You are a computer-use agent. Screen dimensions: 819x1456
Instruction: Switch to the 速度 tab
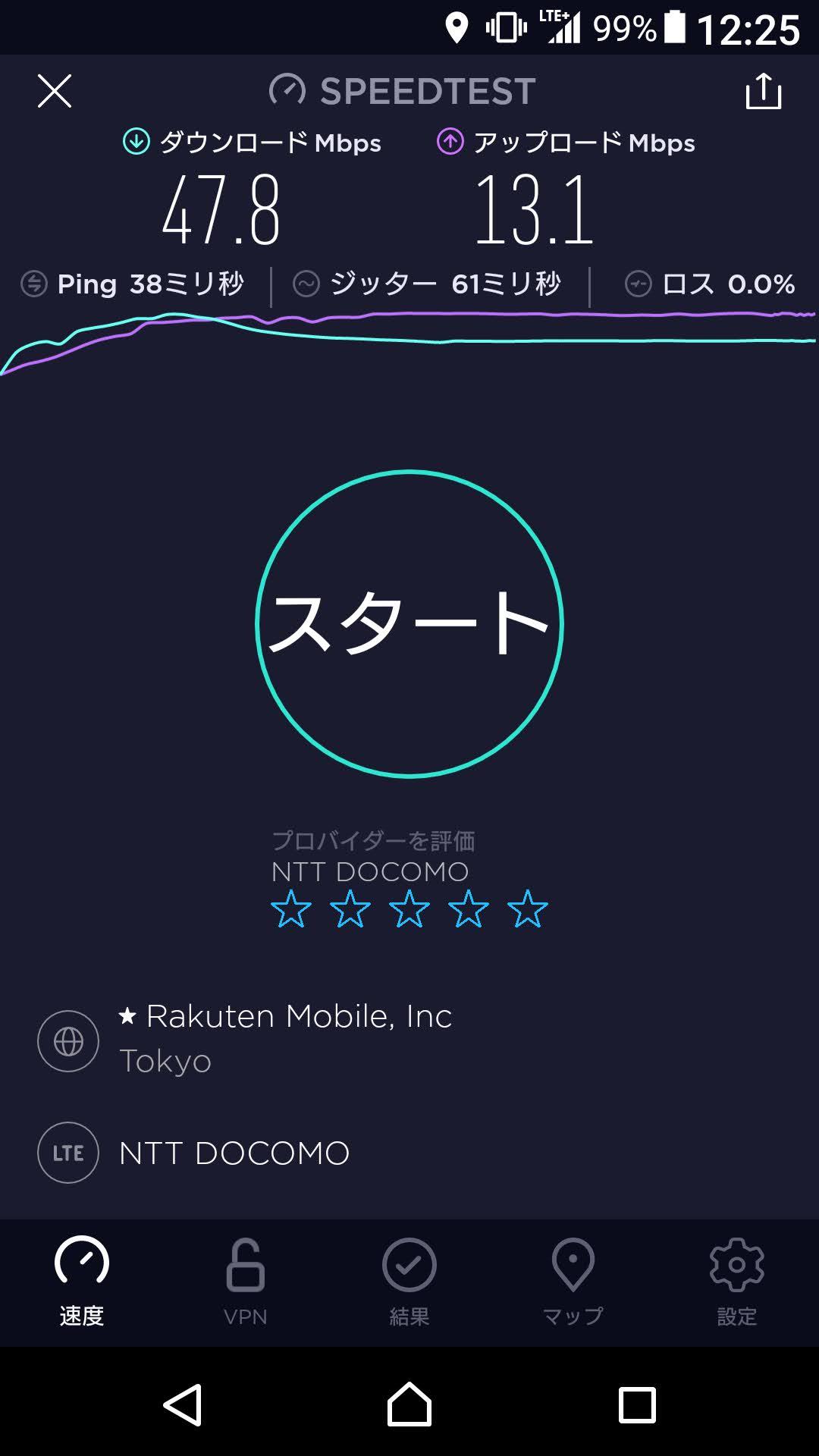click(x=82, y=1282)
